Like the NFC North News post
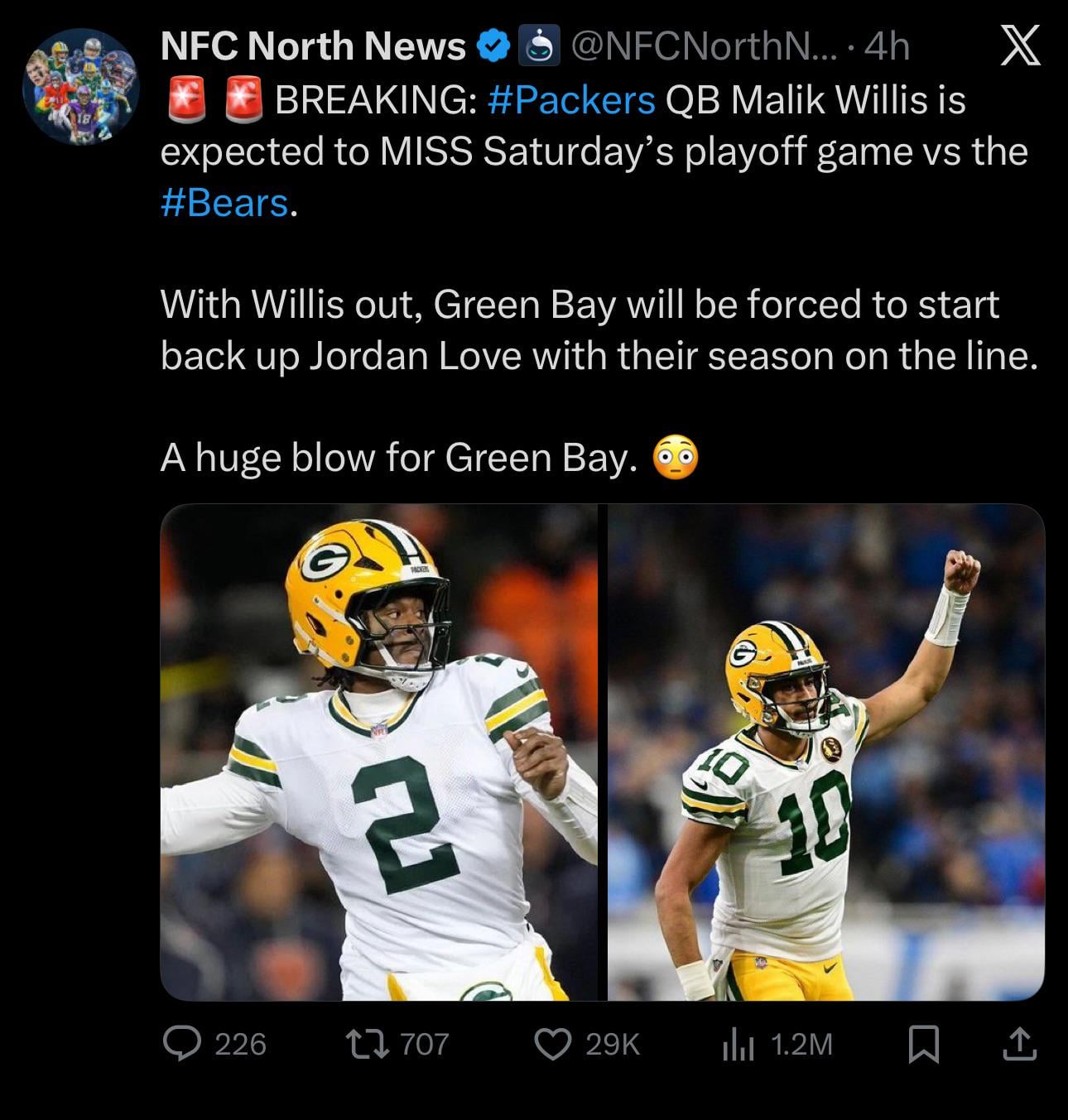Screen dimensions: 1068x1120 tap(551, 1044)
